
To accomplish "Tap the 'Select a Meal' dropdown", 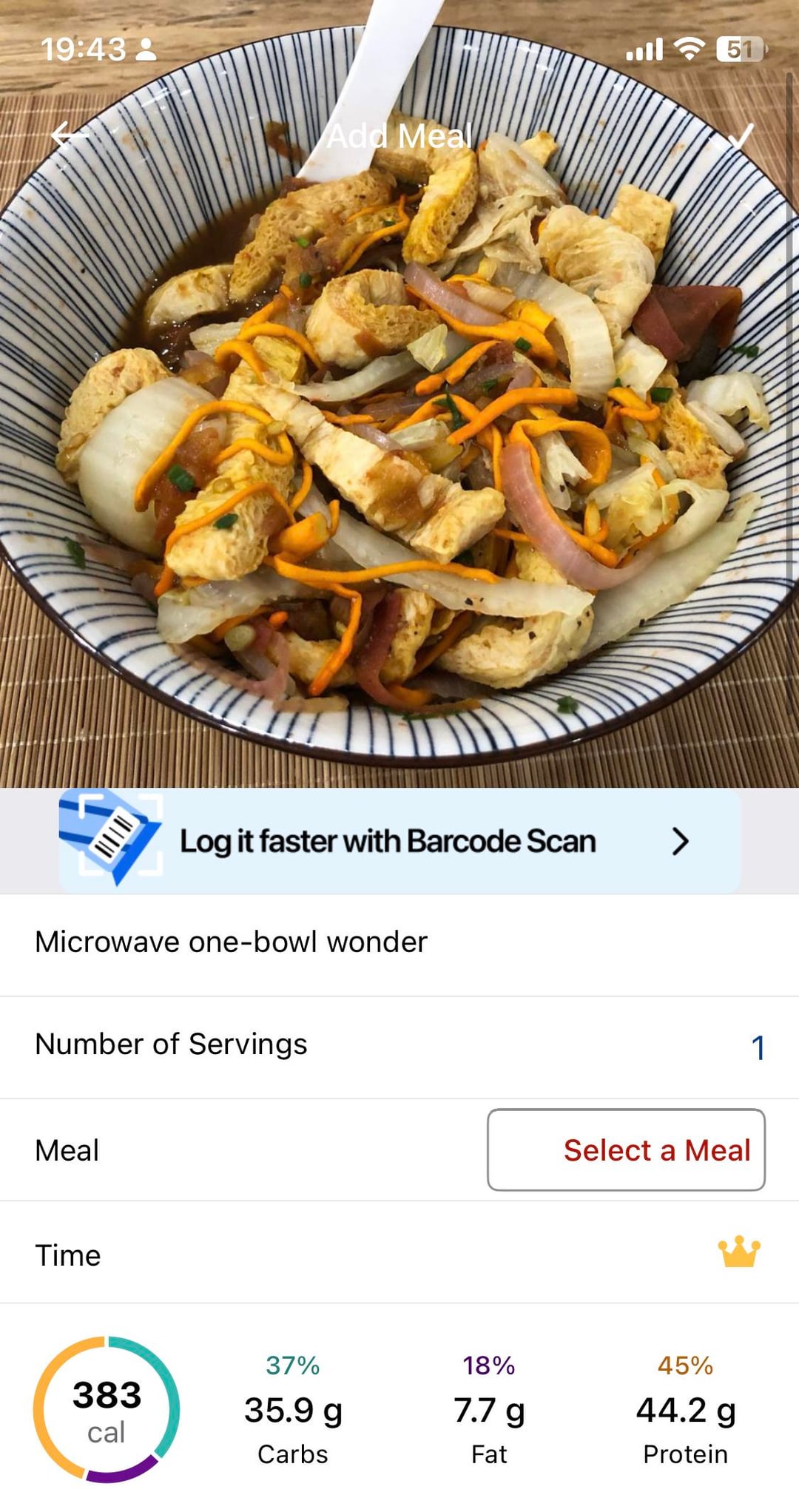I will [626, 1150].
